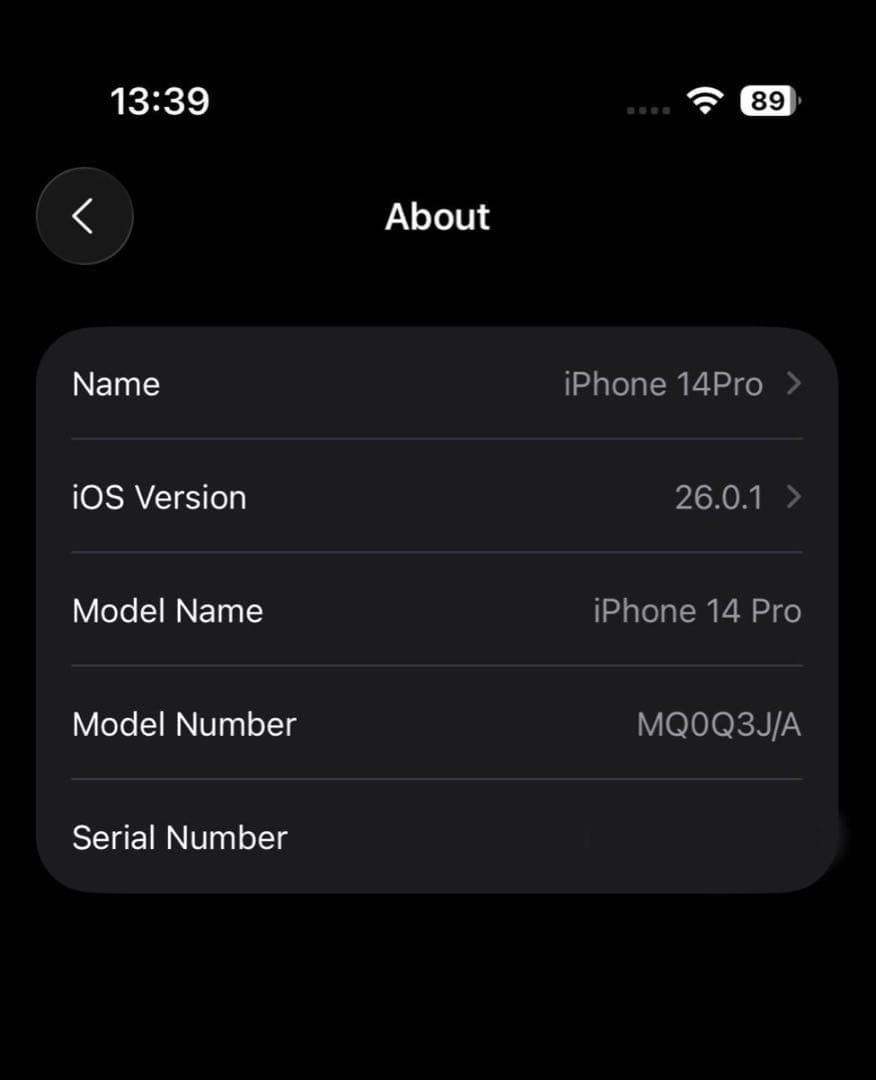The image size is (876, 1080).
Task: Expand the iOS Version details
Action: [x=436, y=497]
